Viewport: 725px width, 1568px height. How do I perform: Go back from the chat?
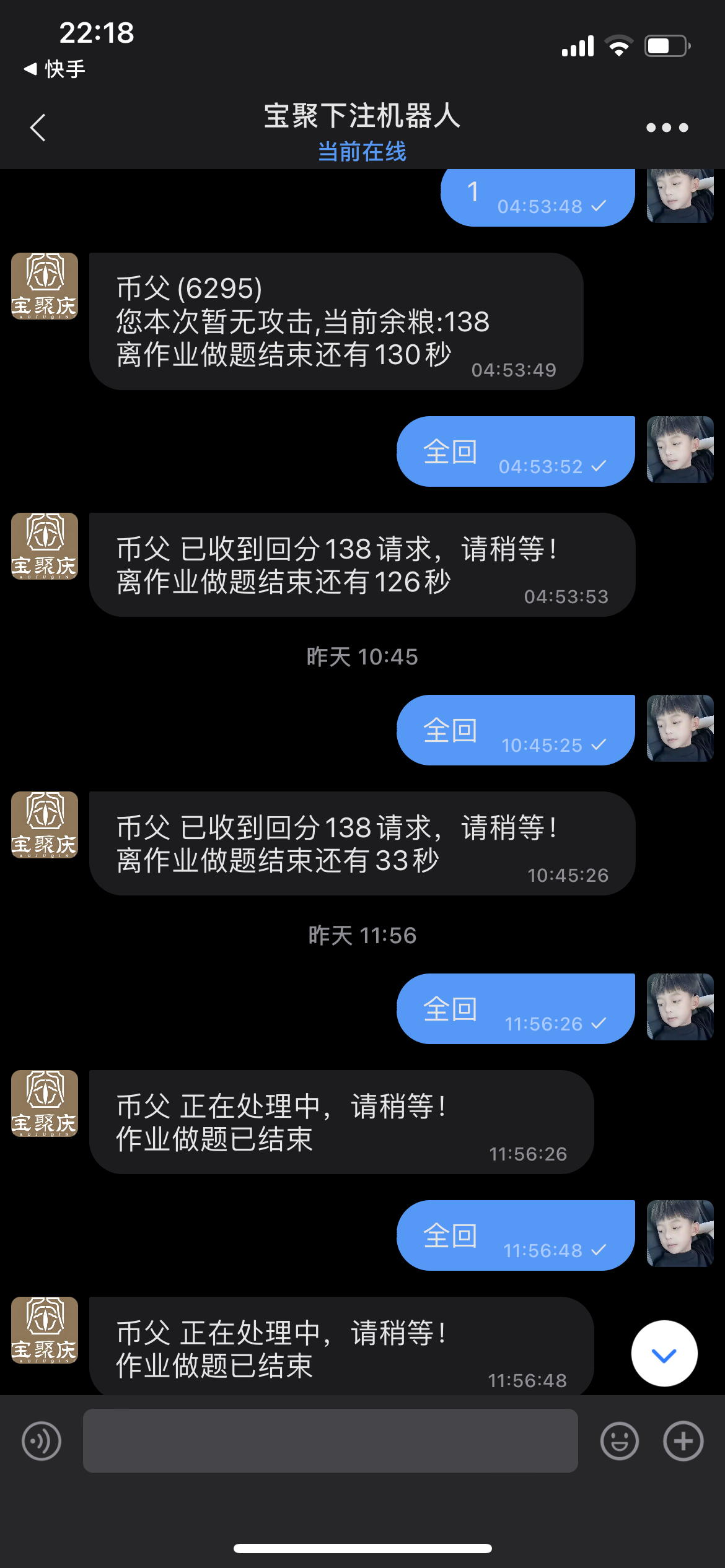point(38,128)
